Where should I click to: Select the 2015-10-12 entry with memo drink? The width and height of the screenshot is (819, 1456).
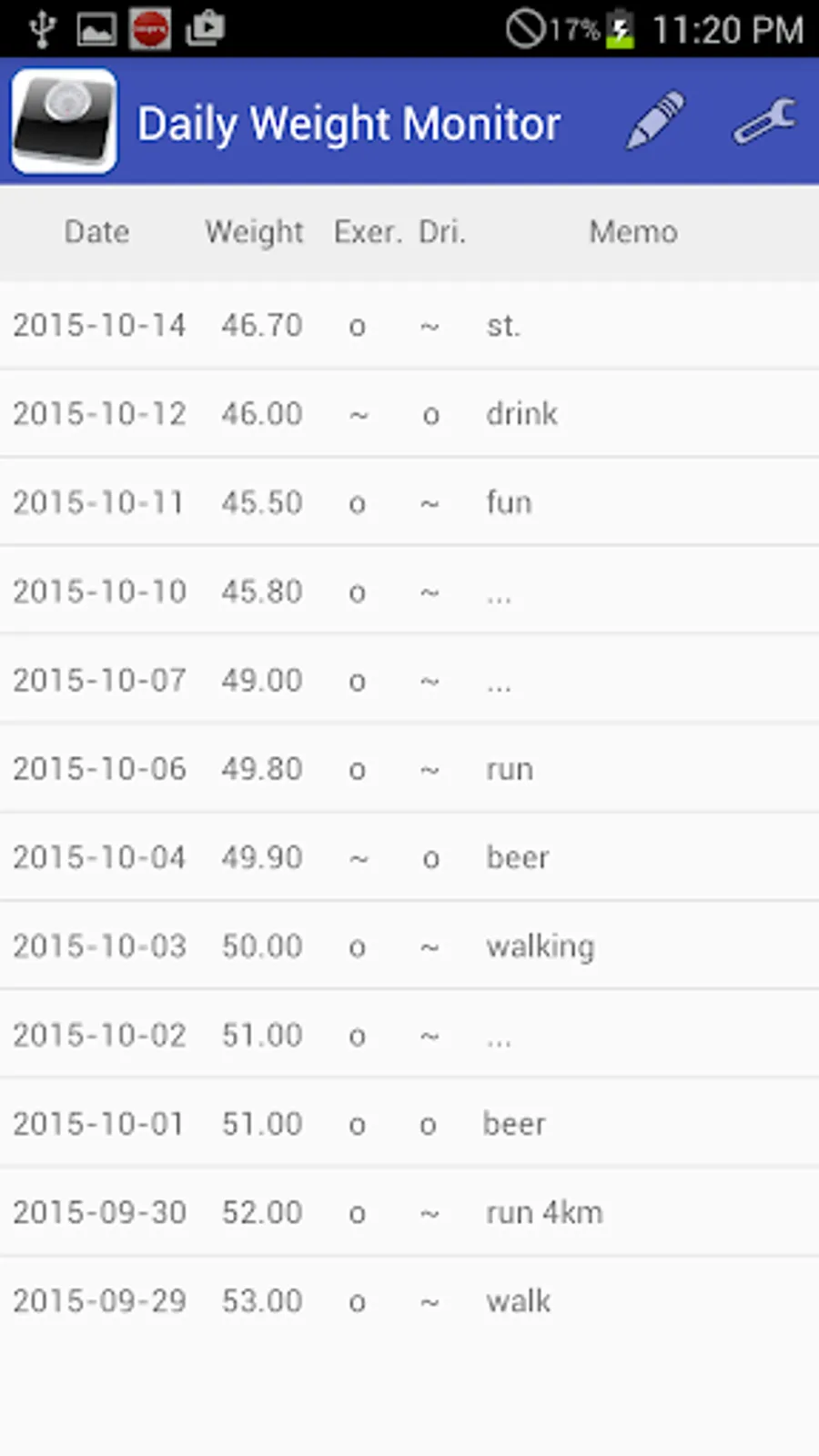pyautogui.click(x=409, y=414)
